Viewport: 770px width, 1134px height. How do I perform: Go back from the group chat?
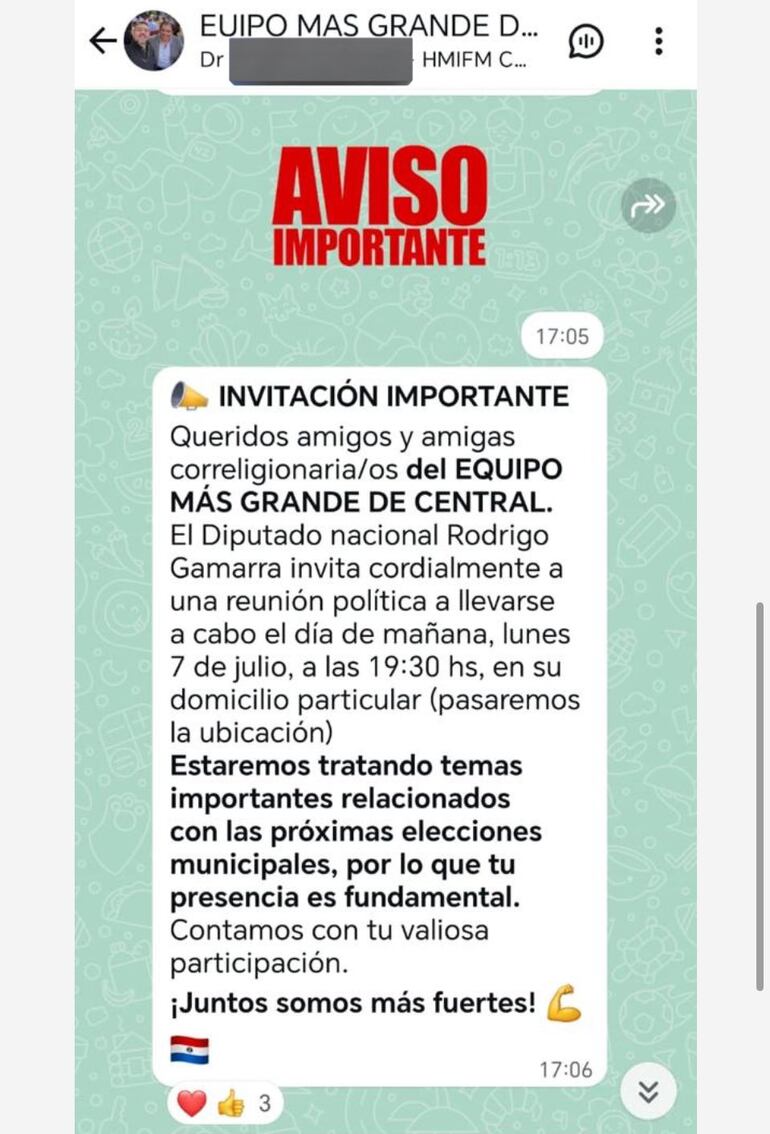(102, 41)
